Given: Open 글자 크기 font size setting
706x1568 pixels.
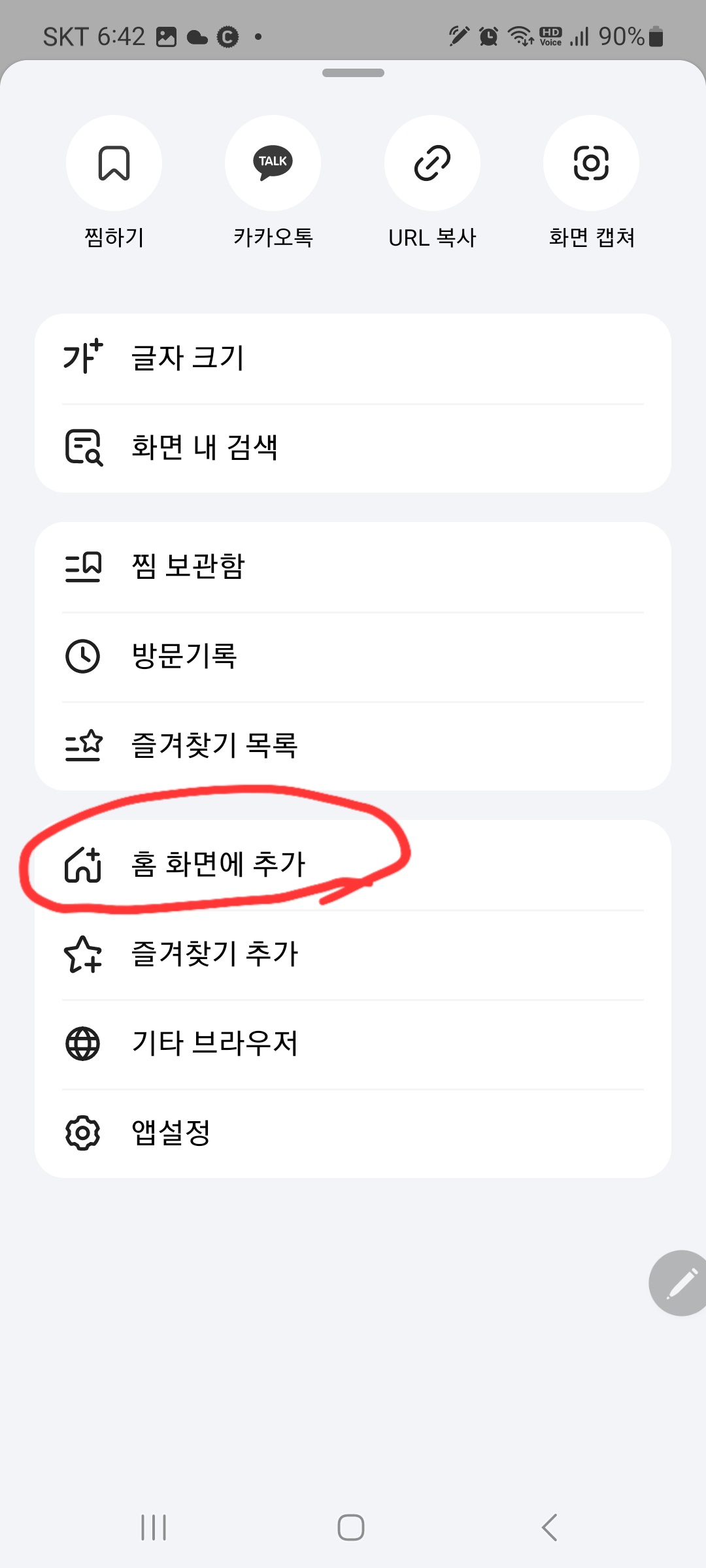Looking at the screenshot, I should [x=353, y=359].
